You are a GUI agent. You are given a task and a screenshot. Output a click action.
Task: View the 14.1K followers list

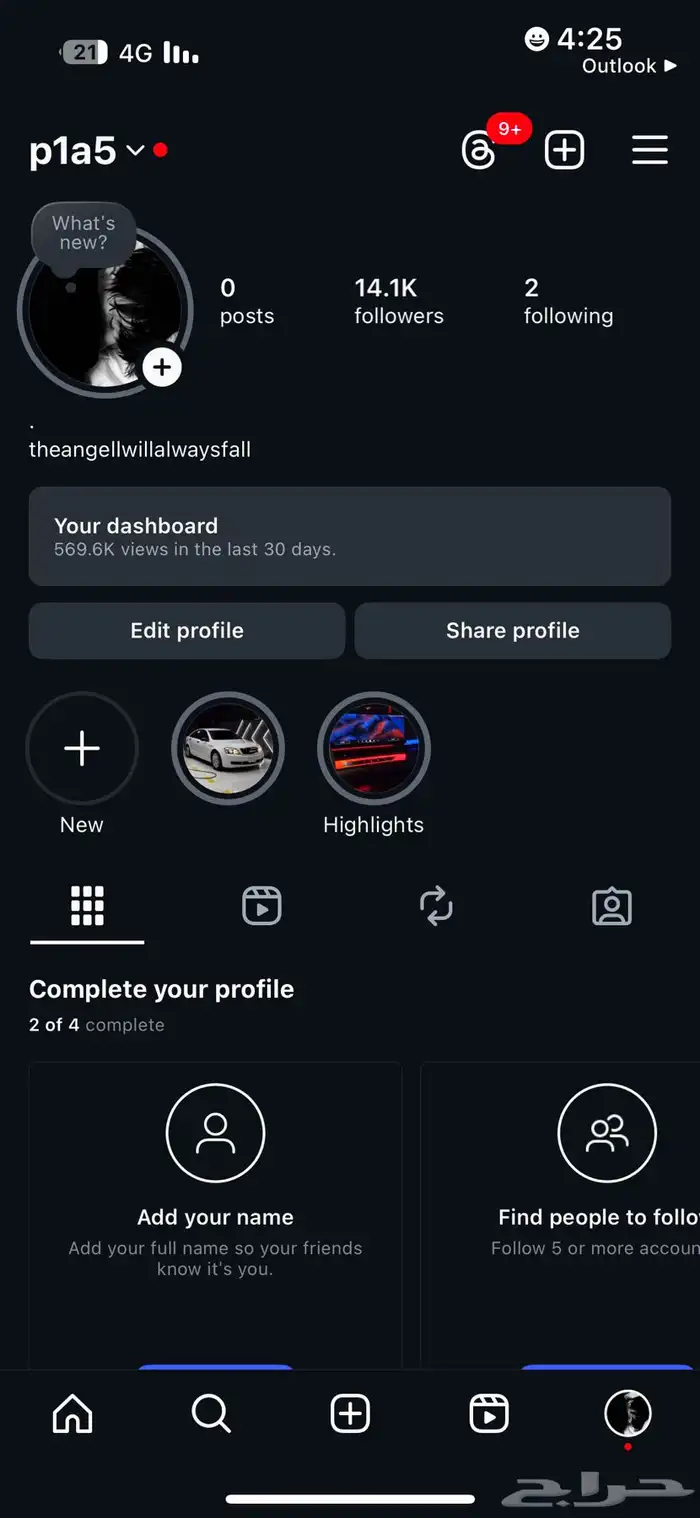point(398,301)
